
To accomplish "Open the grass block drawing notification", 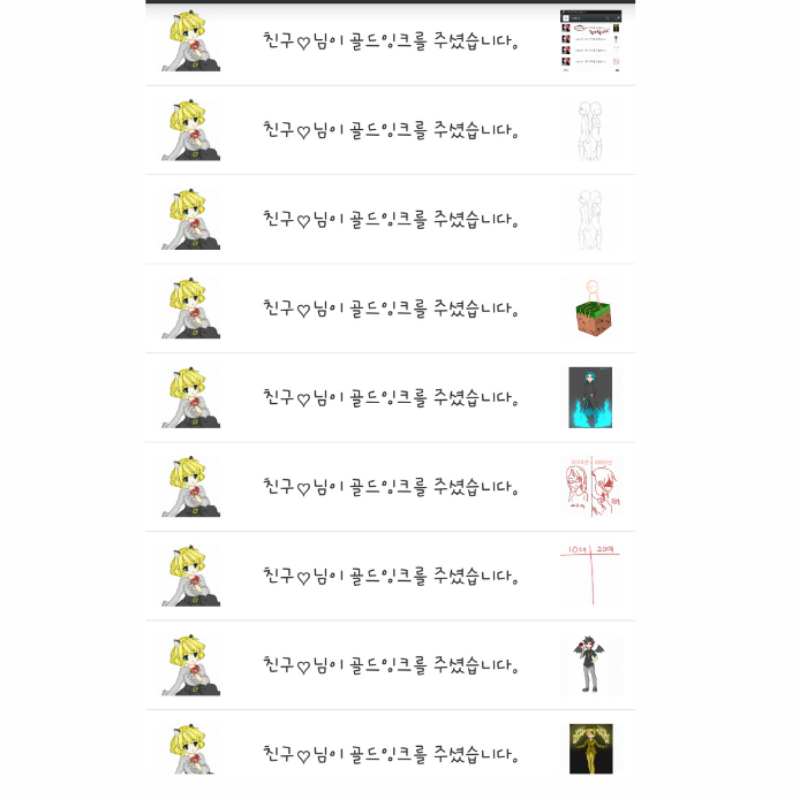I will pyautogui.click(x=590, y=309).
